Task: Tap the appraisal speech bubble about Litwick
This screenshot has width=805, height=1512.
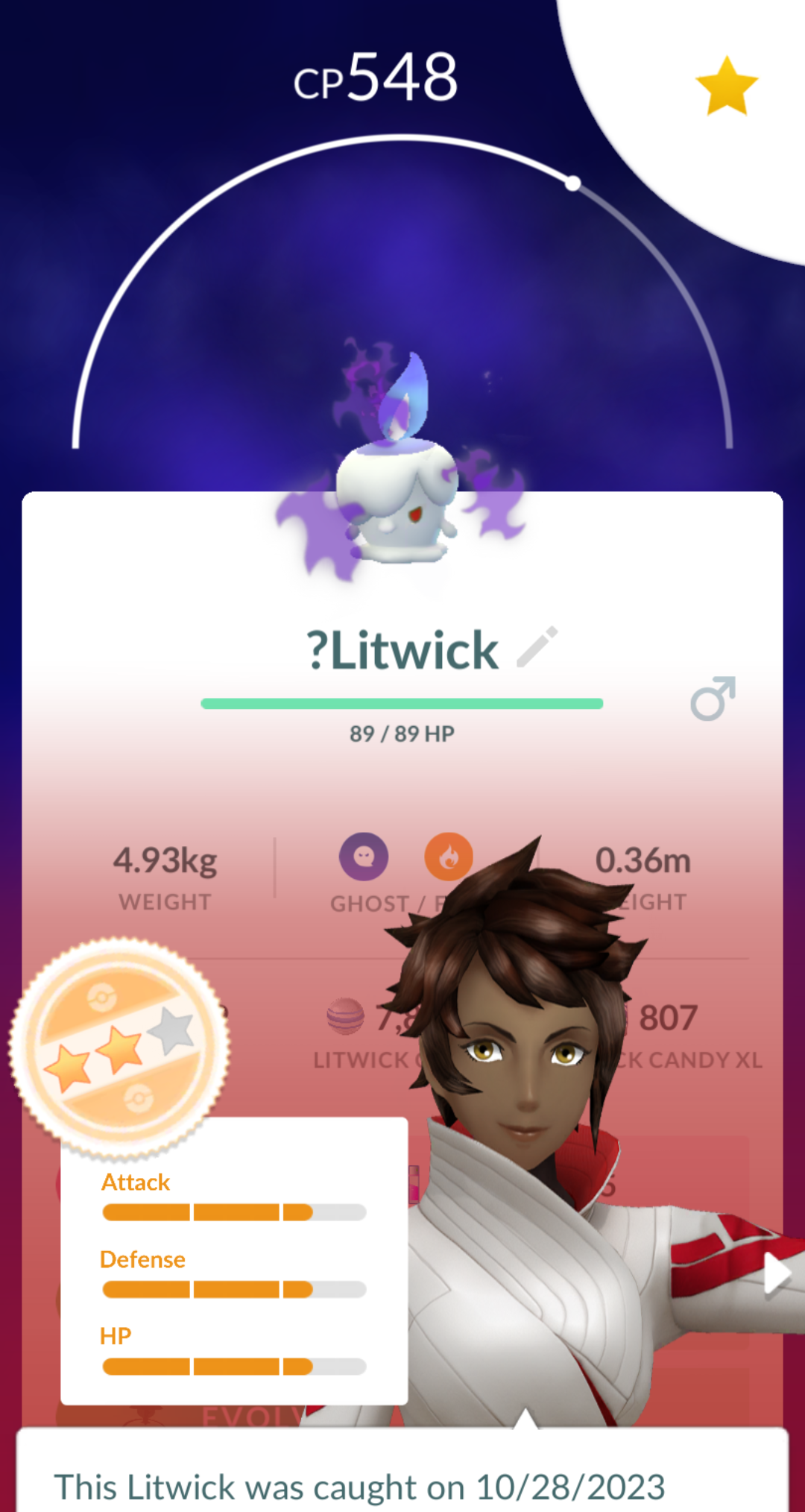Action: coord(402,1469)
